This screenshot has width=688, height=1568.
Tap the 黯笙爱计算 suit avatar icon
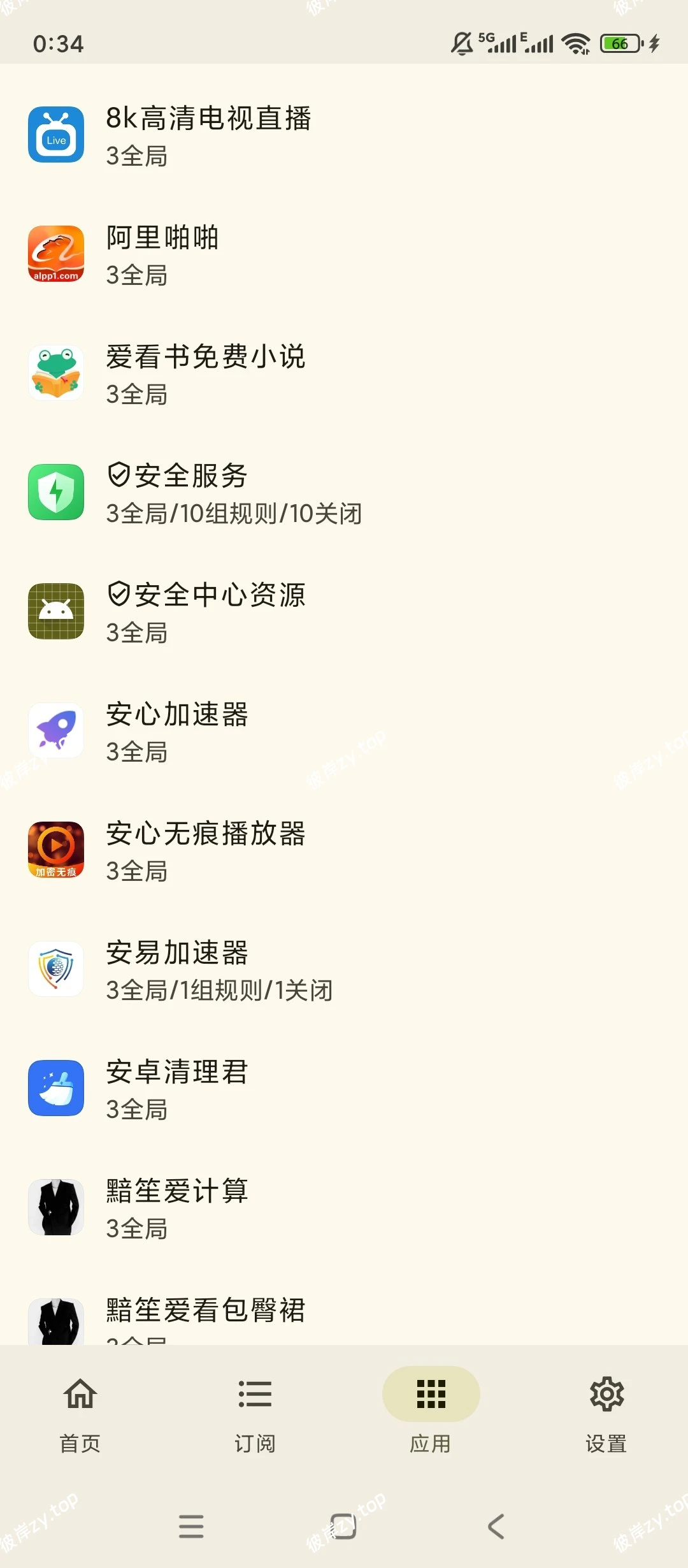(56, 1207)
